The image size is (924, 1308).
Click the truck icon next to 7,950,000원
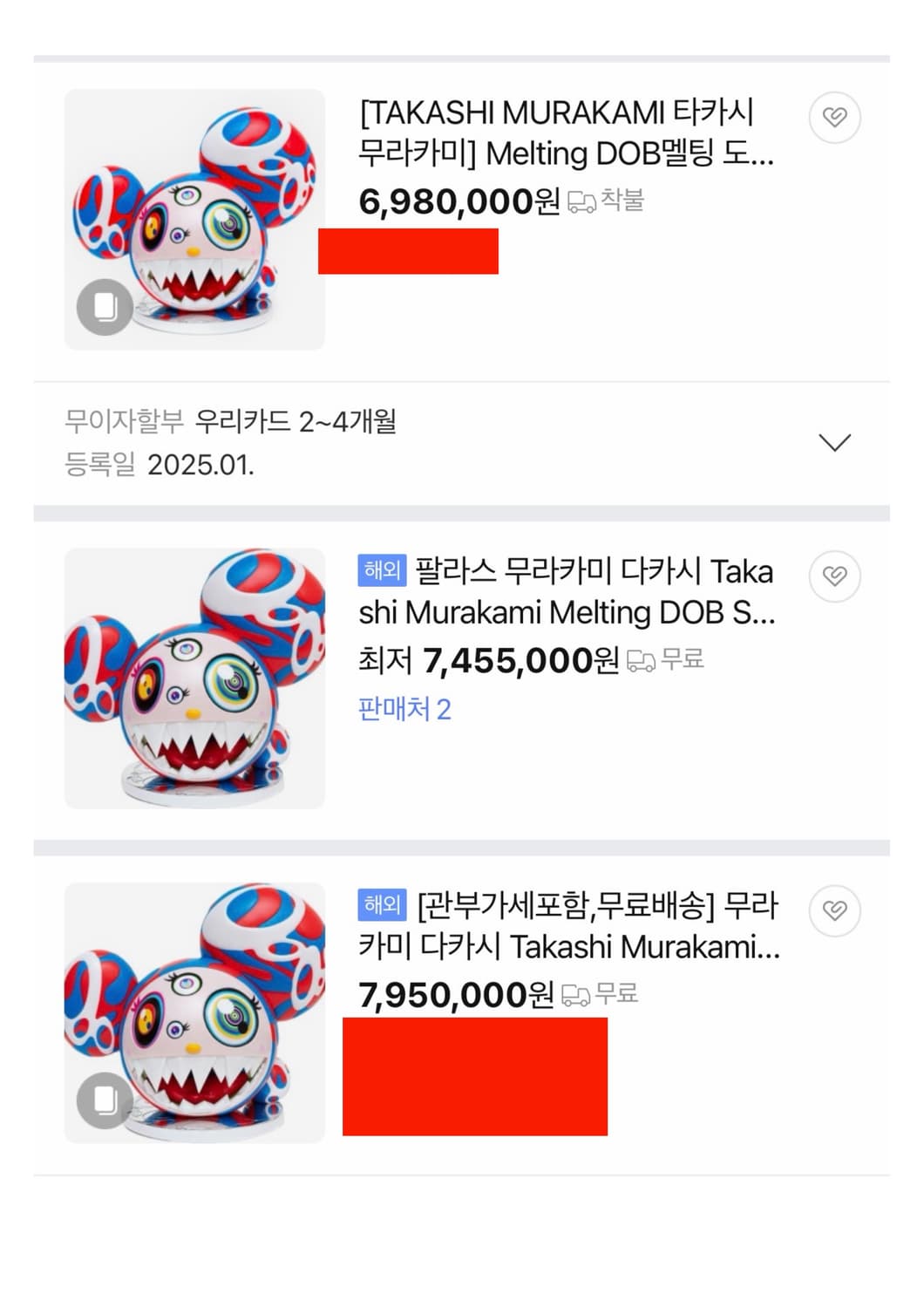click(x=577, y=992)
